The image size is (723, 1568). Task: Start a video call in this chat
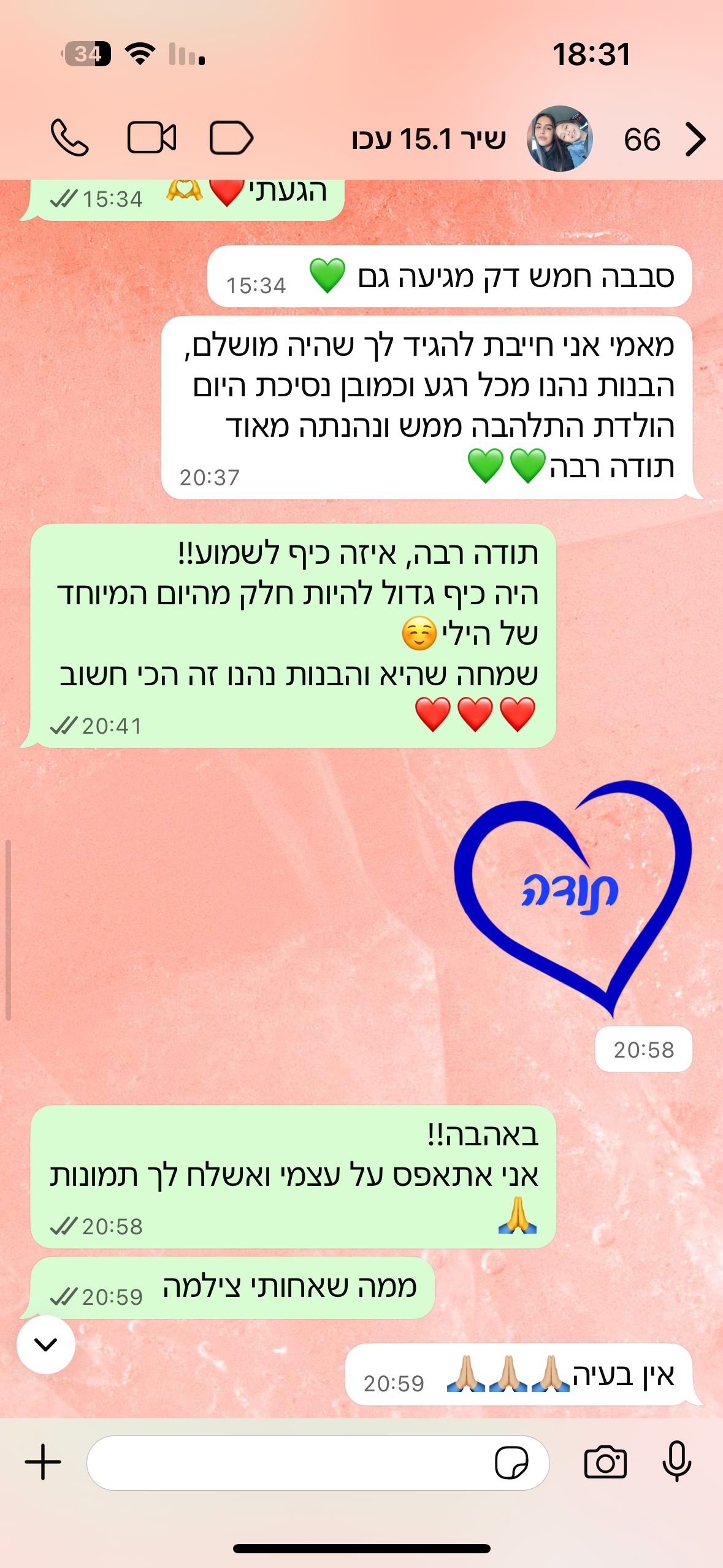point(151,138)
